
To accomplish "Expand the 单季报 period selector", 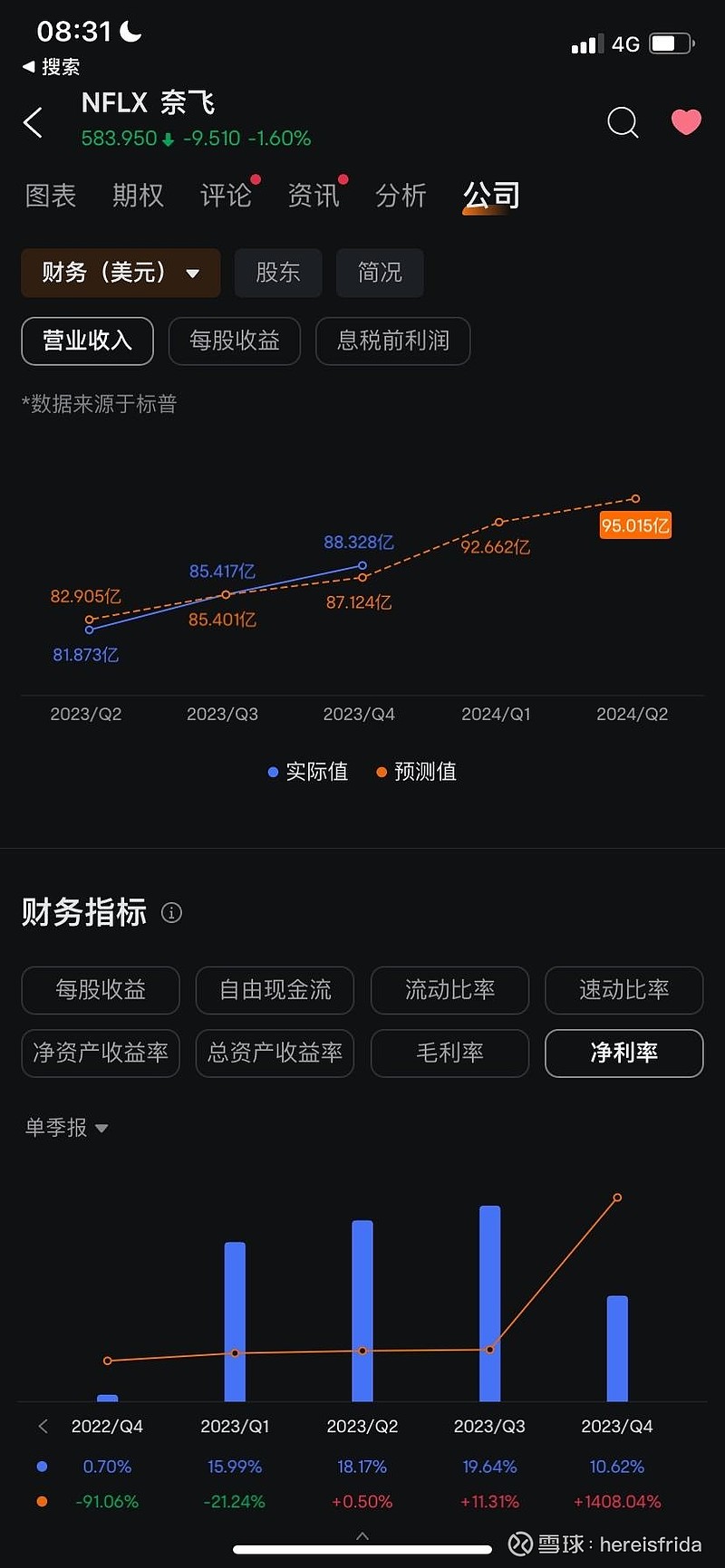I will tap(65, 1128).
